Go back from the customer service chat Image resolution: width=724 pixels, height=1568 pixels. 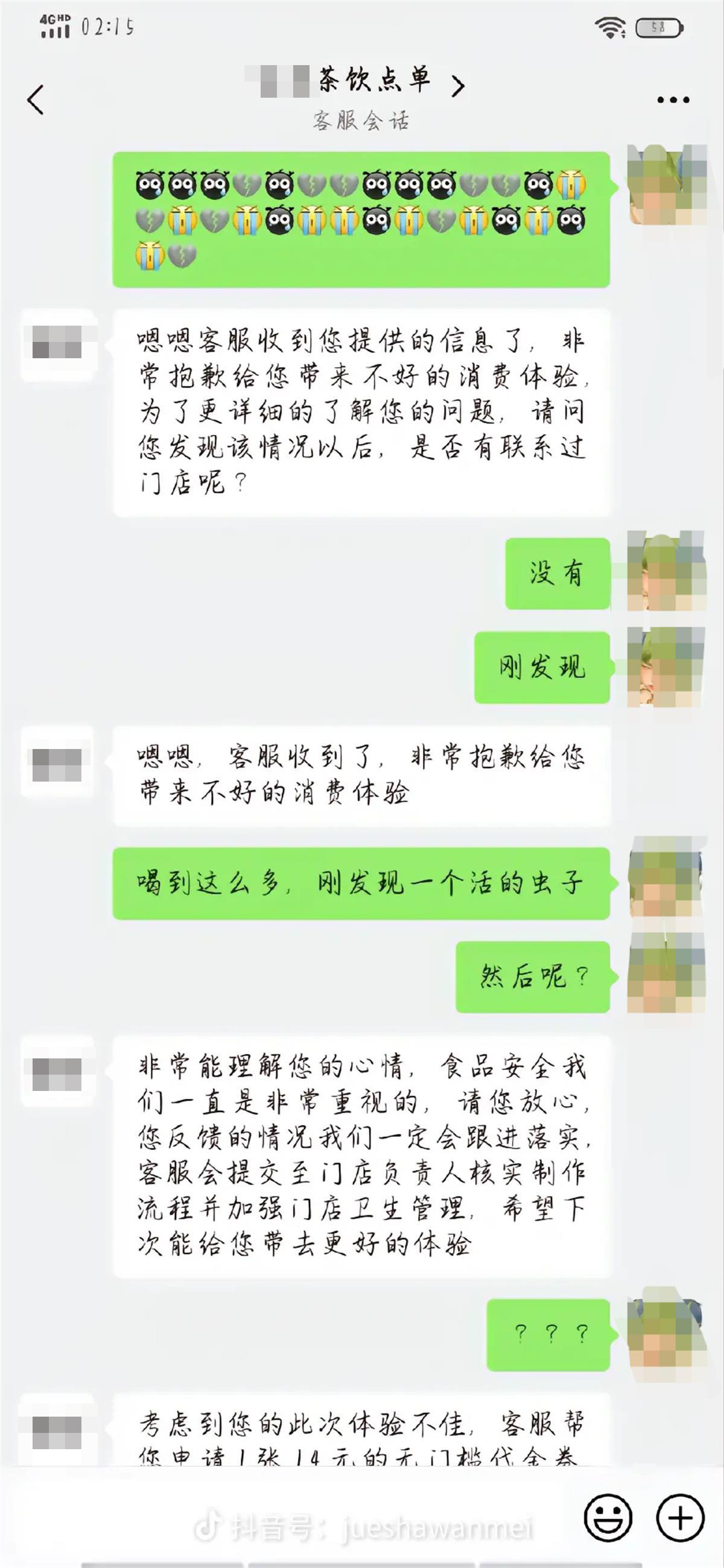(x=36, y=100)
